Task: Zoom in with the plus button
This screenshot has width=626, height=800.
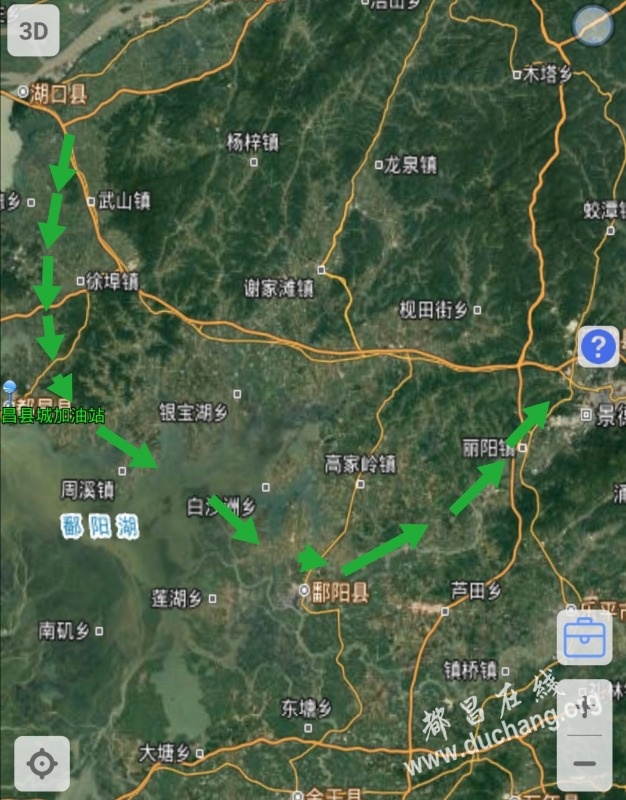Action: tap(584, 708)
